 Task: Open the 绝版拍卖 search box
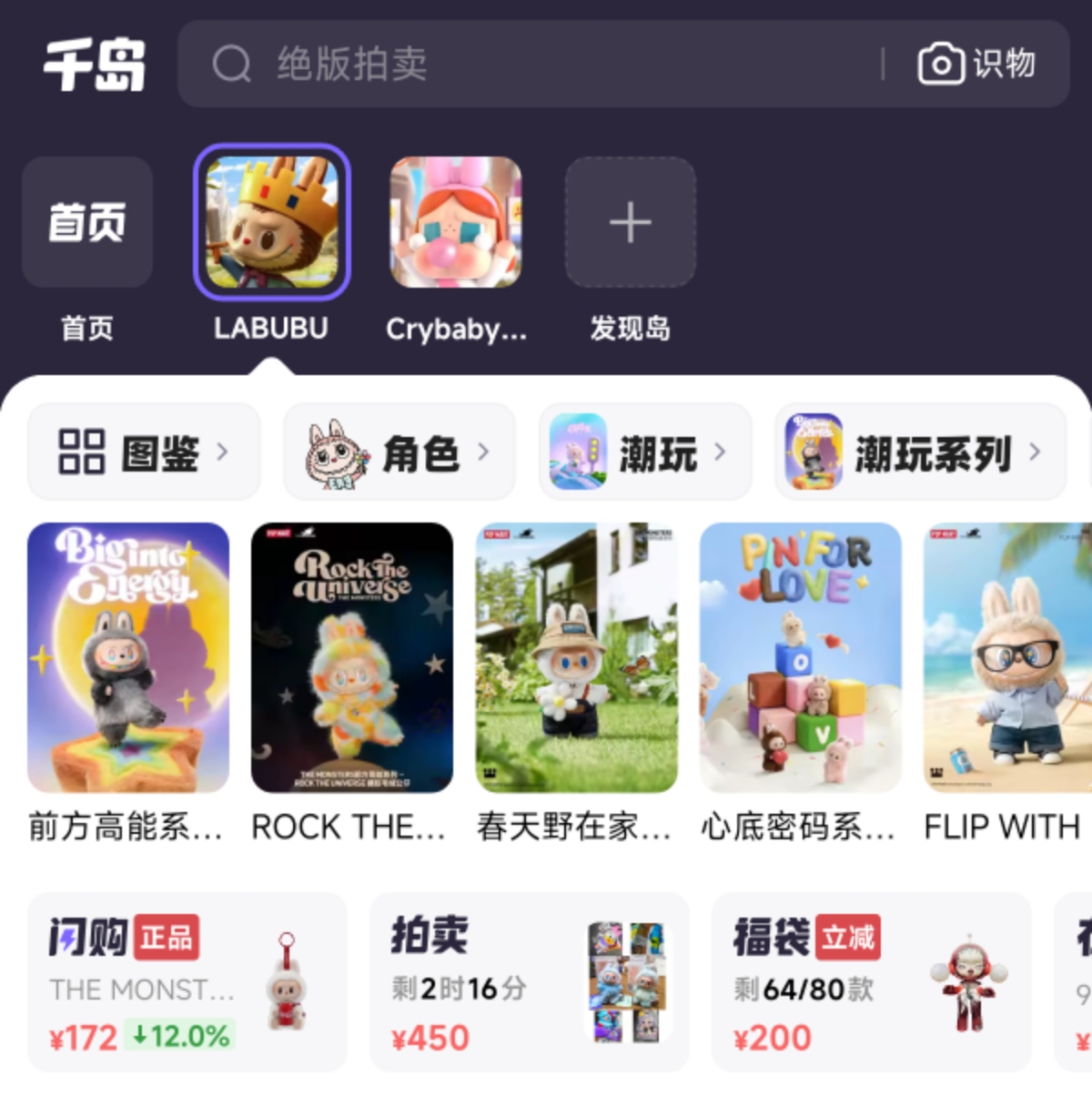coord(528,64)
